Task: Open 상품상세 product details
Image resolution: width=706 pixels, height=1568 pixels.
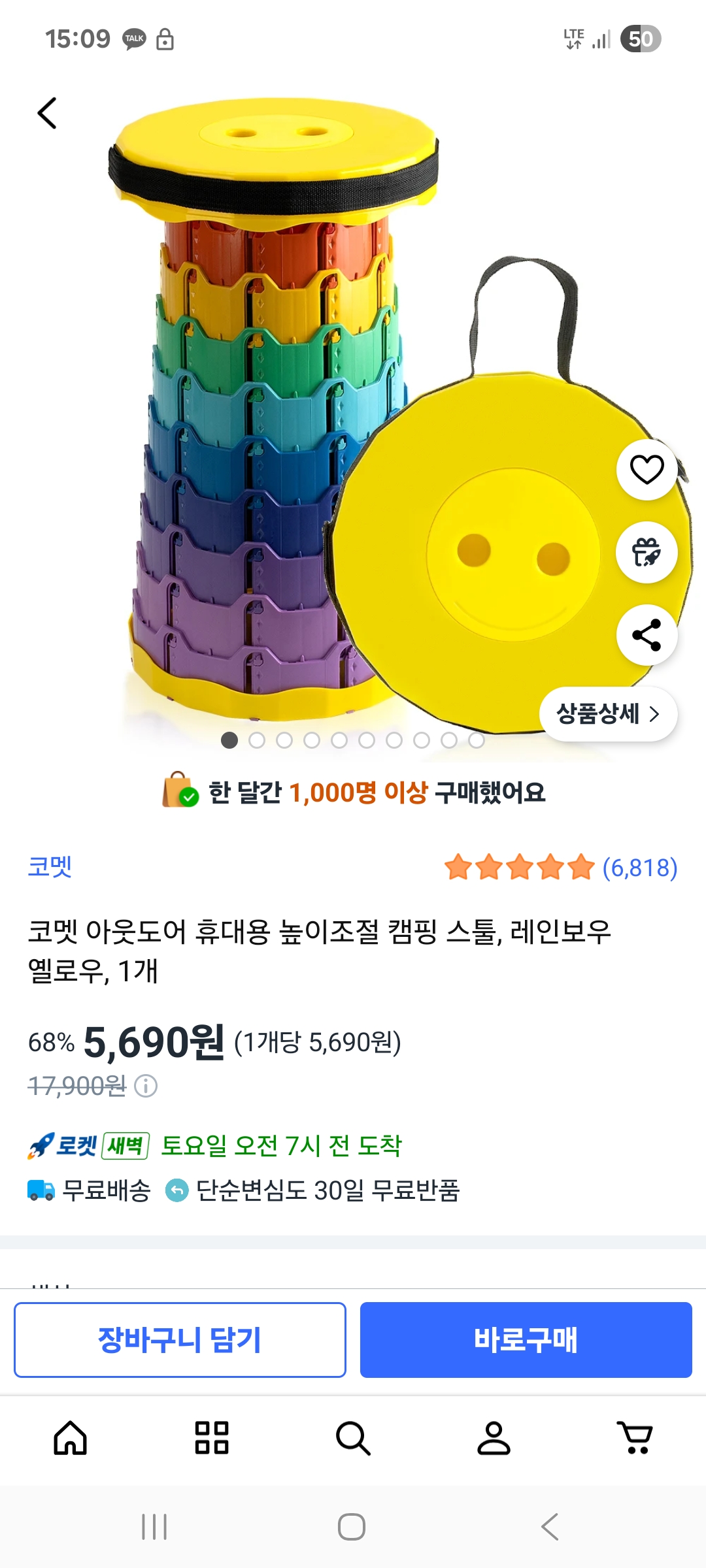Action: (608, 714)
